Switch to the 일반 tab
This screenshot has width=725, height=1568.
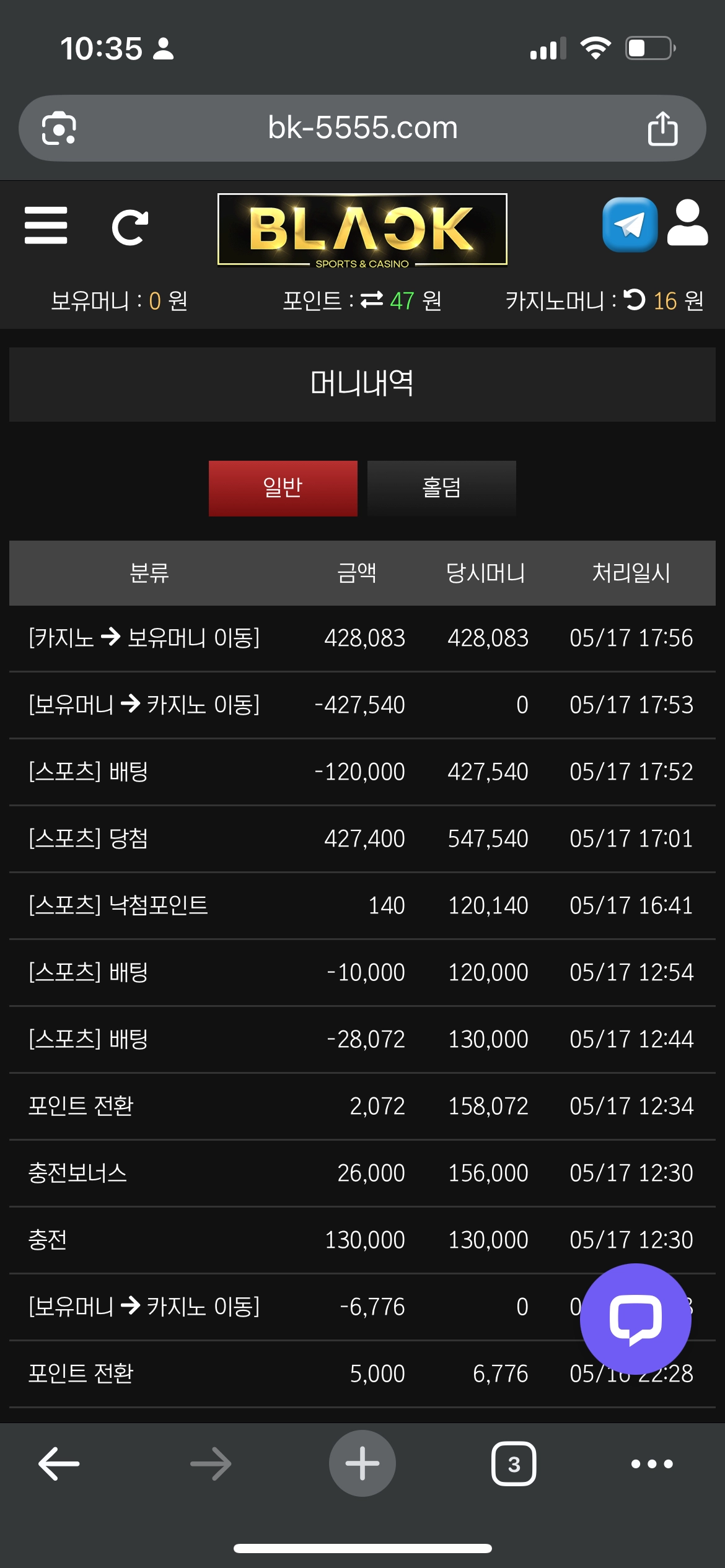tap(283, 488)
